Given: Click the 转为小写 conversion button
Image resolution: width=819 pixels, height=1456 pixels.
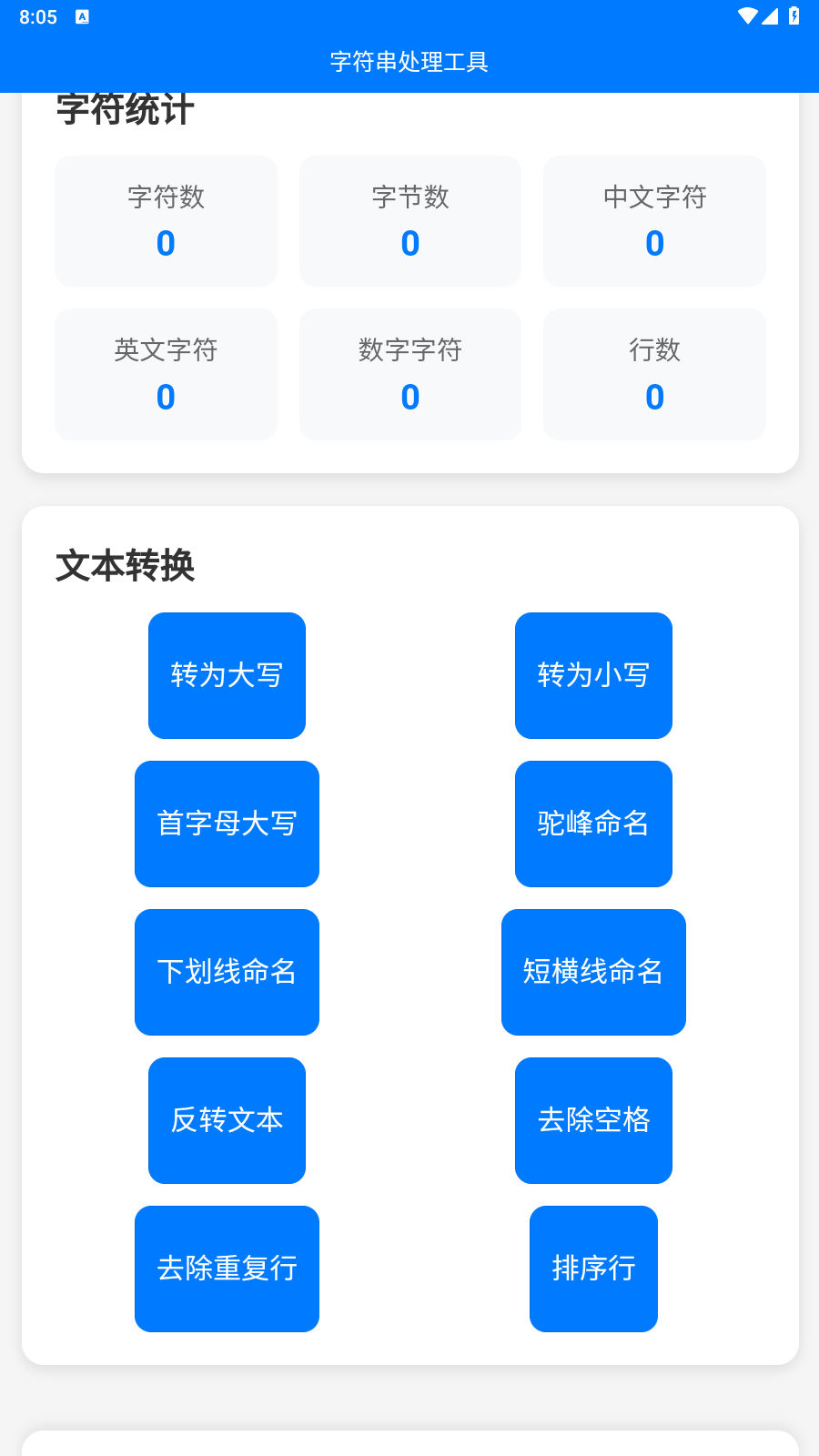Looking at the screenshot, I should [593, 675].
